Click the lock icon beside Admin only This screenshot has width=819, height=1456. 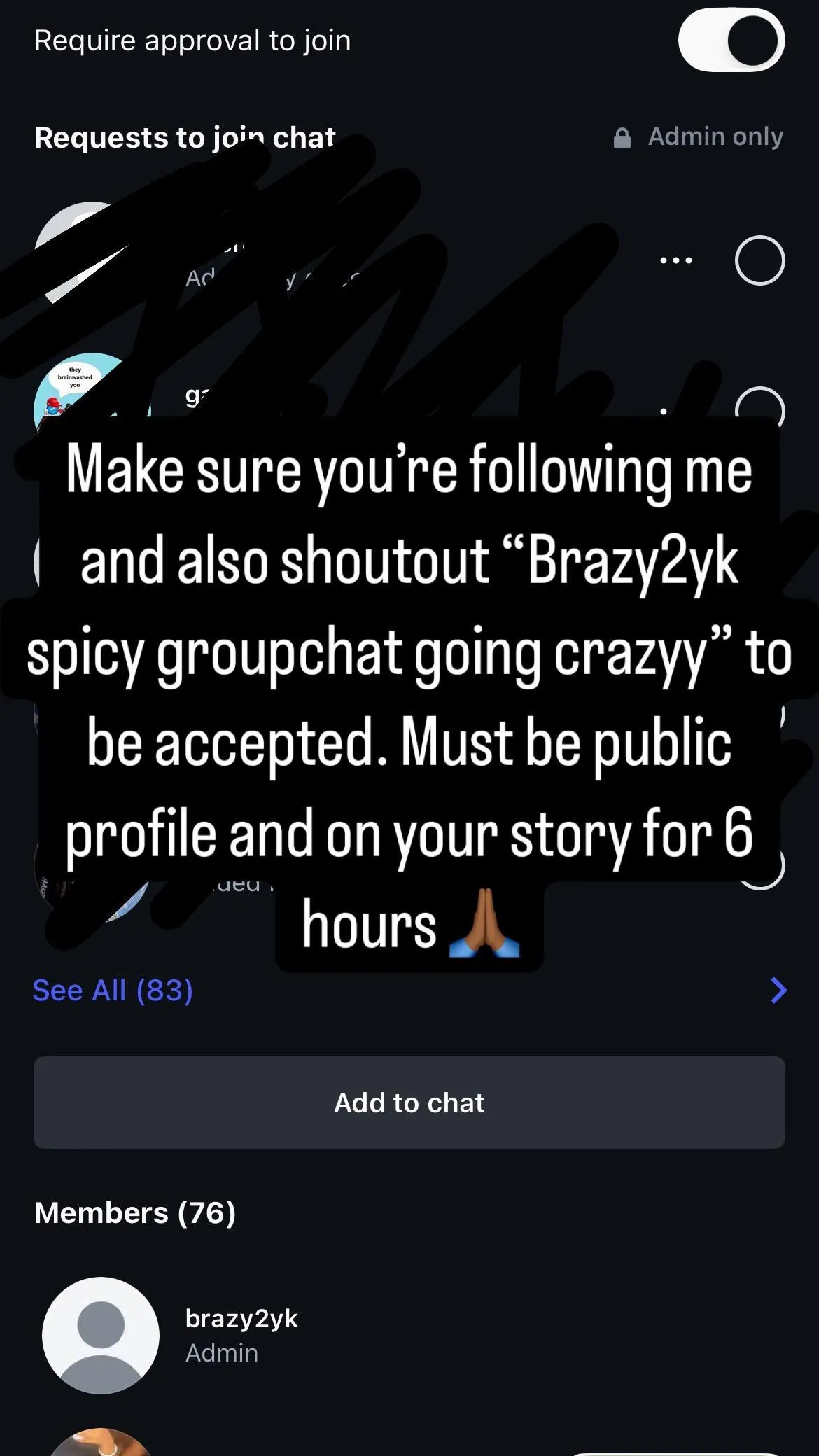point(624,136)
